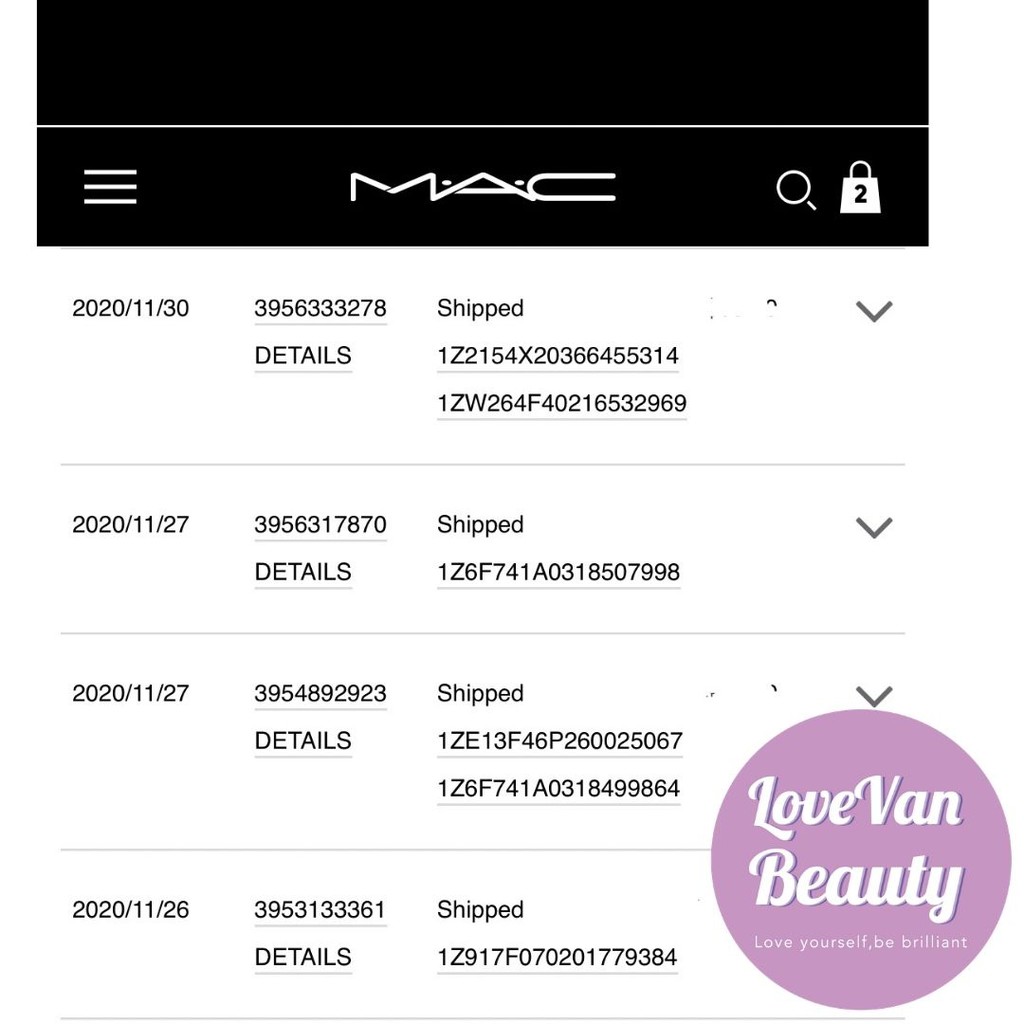This screenshot has width=1024, height=1024.
Task: Track shipment 1Z917F070201779384
Action: click(557, 957)
